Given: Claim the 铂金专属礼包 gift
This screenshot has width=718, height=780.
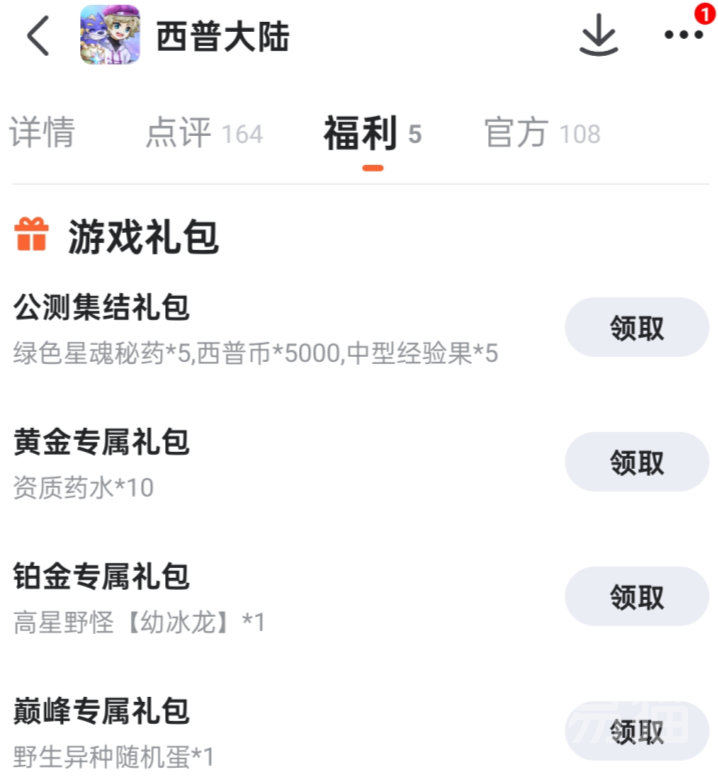Looking at the screenshot, I should (x=637, y=597).
